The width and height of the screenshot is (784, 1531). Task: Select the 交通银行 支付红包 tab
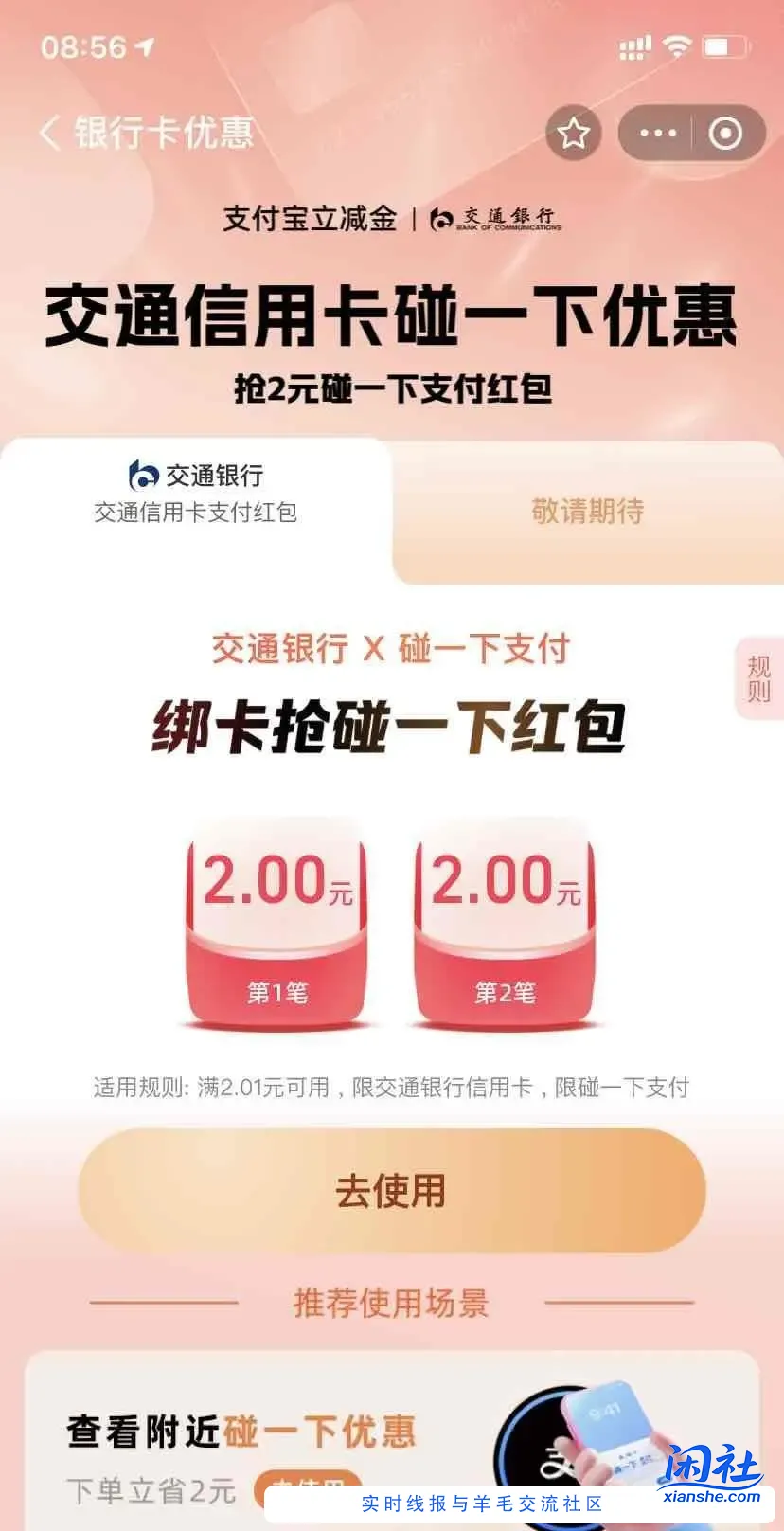click(x=196, y=493)
